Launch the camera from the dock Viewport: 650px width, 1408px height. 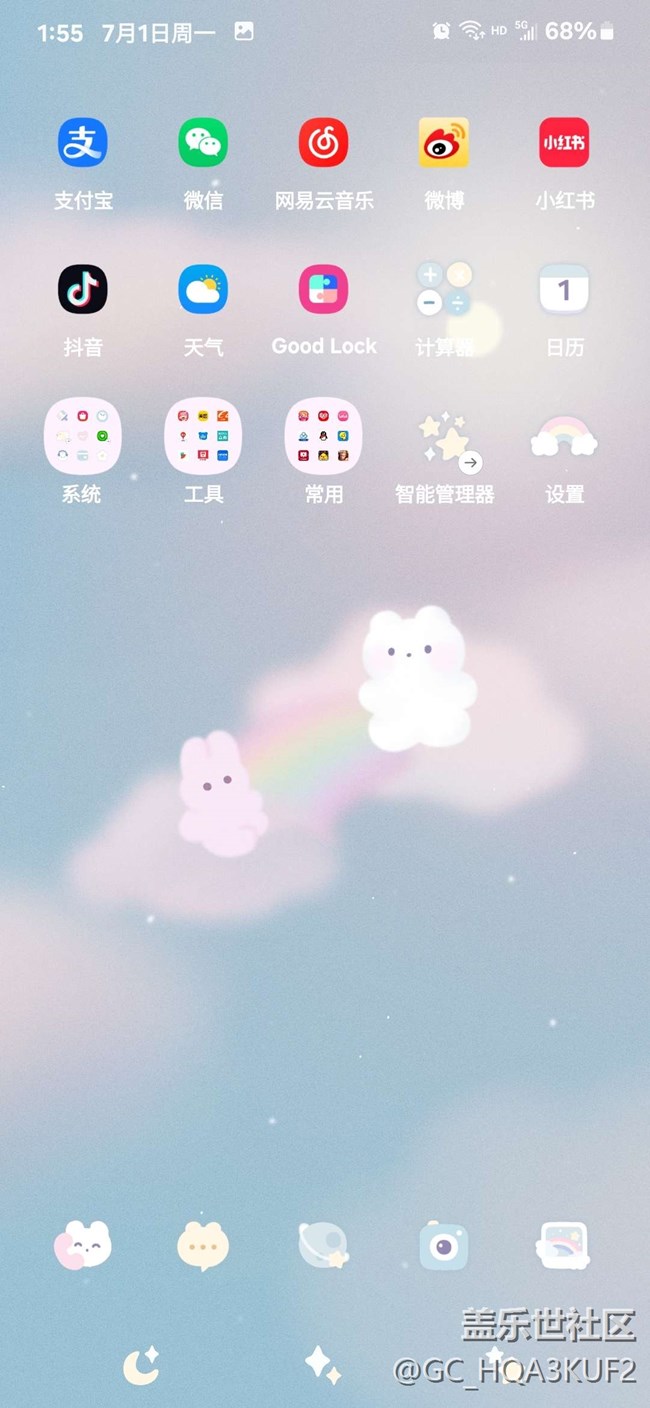pos(444,1246)
